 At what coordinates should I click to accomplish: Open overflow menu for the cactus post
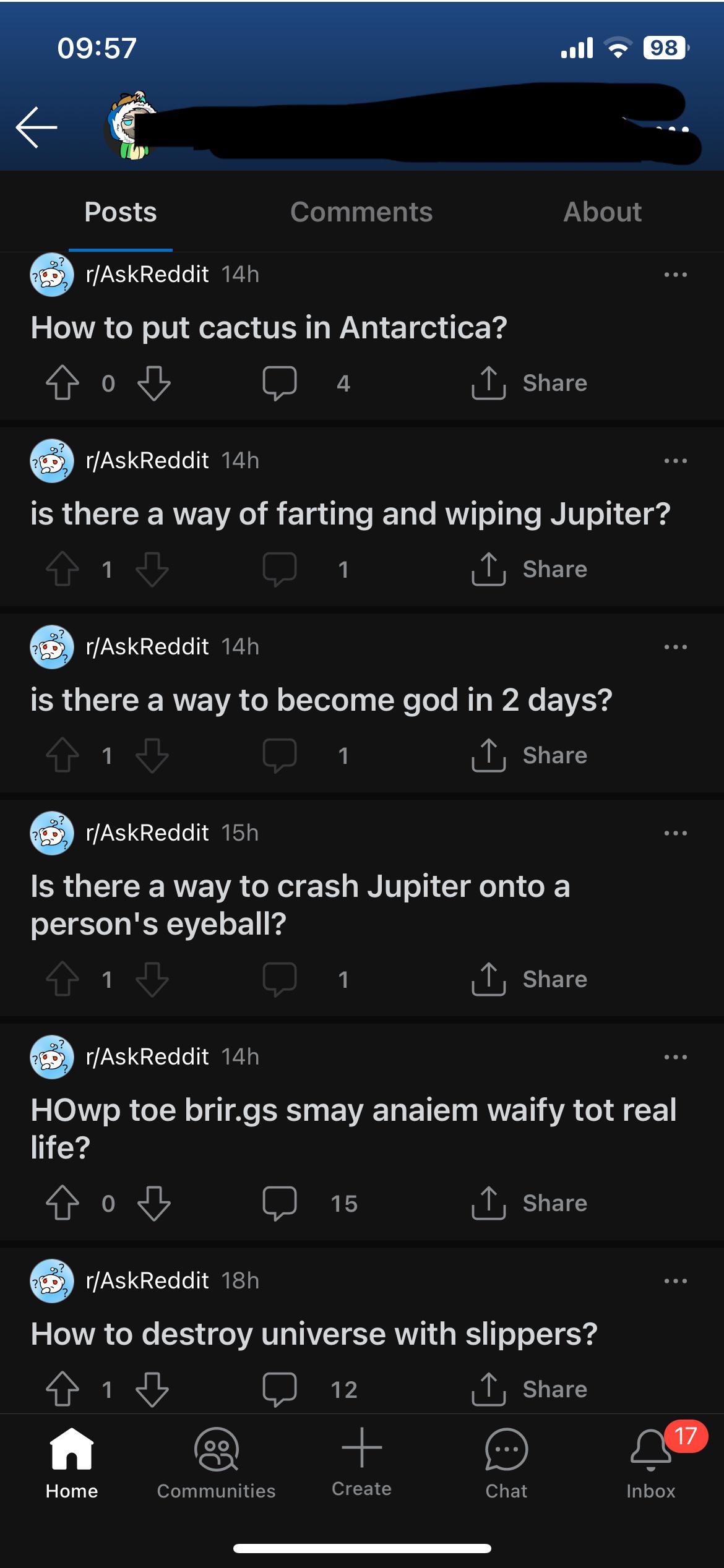pos(675,275)
